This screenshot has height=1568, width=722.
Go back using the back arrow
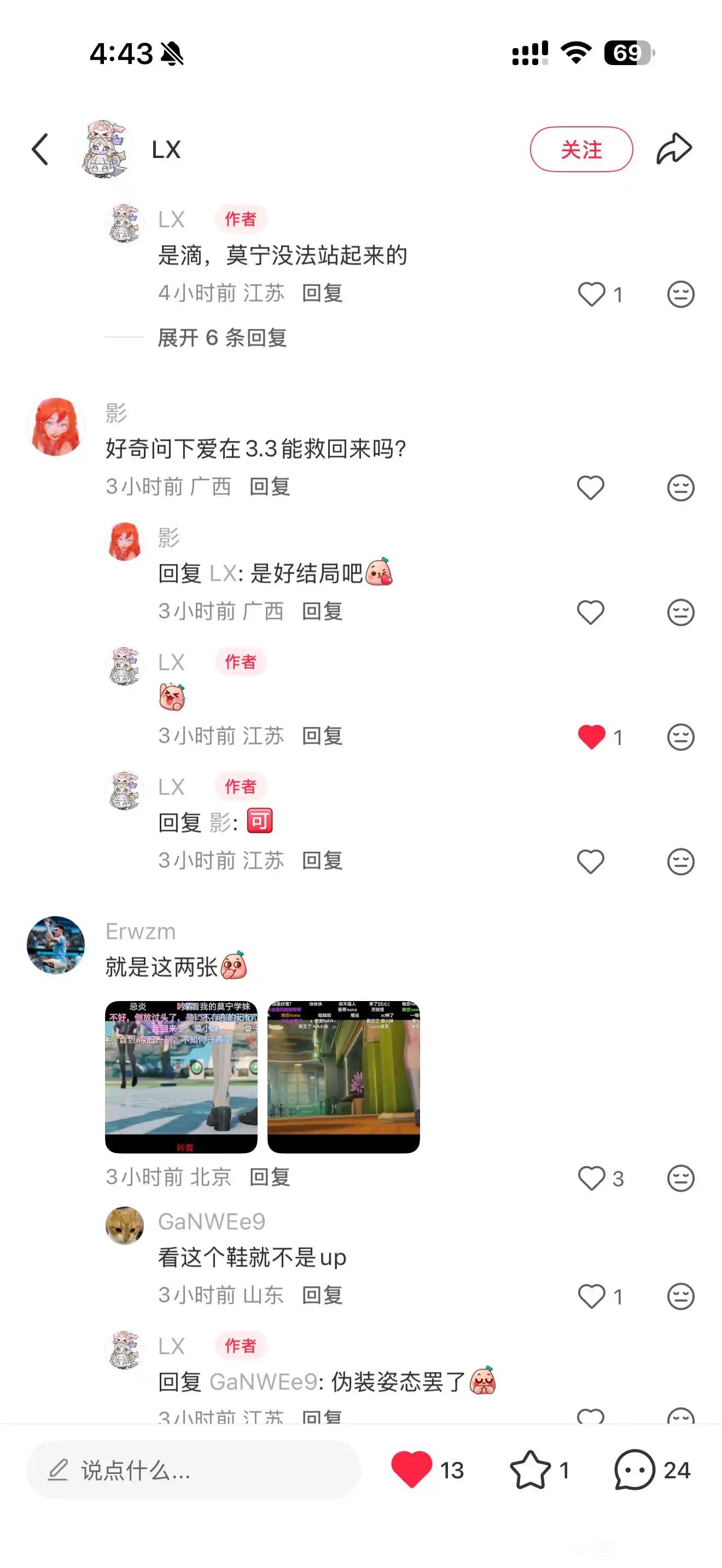40,150
